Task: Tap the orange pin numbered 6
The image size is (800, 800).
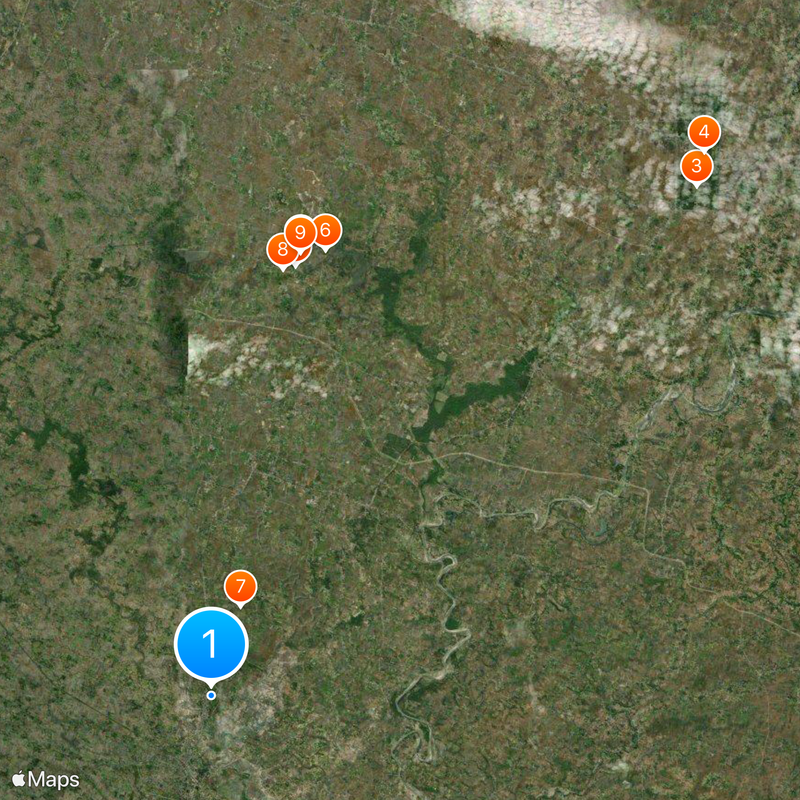Action: tap(325, 230)
